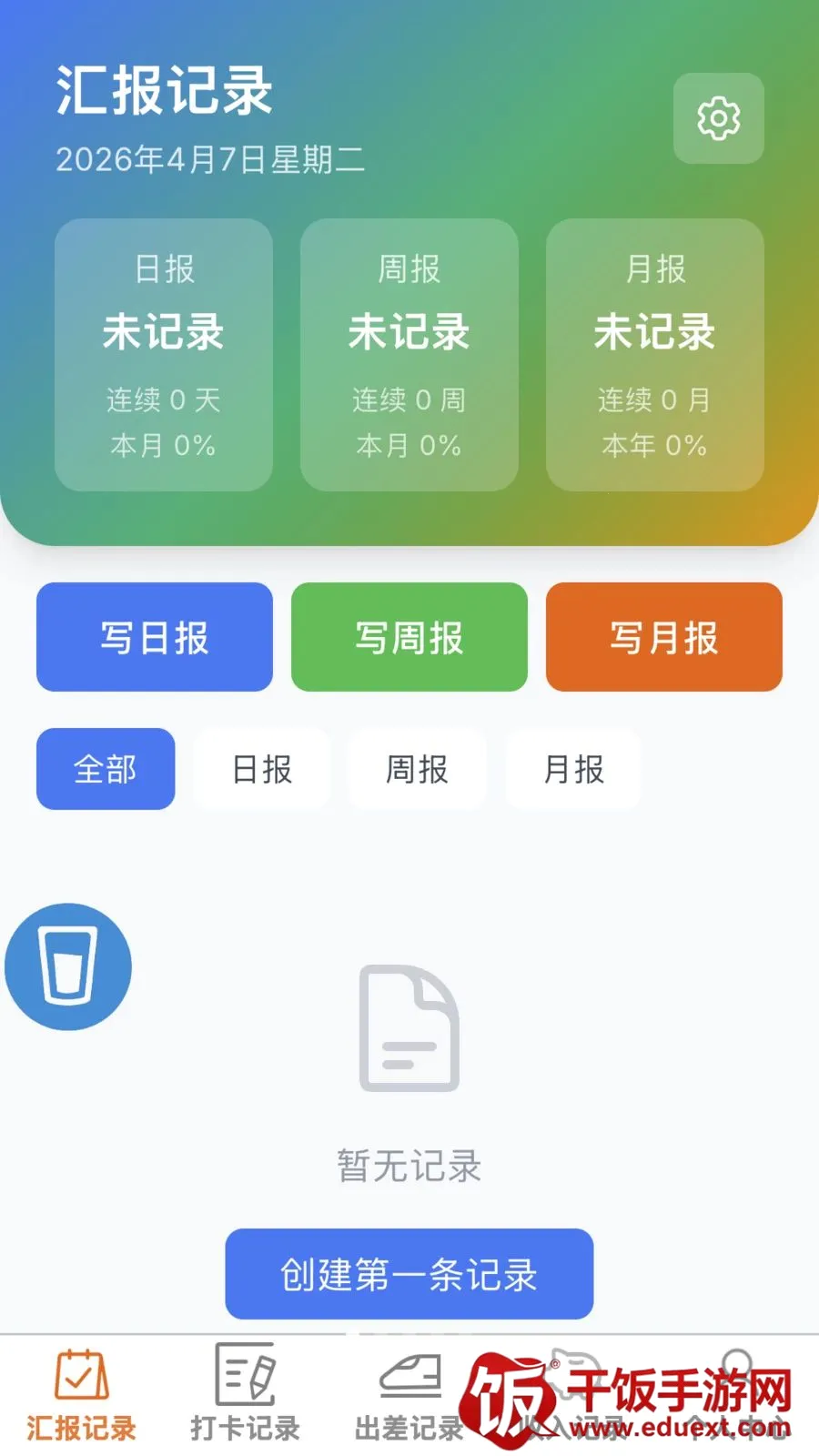819x1456 pixels.
Task: Tap 创建第一条记录 to create the first record
Action: 409,1274
